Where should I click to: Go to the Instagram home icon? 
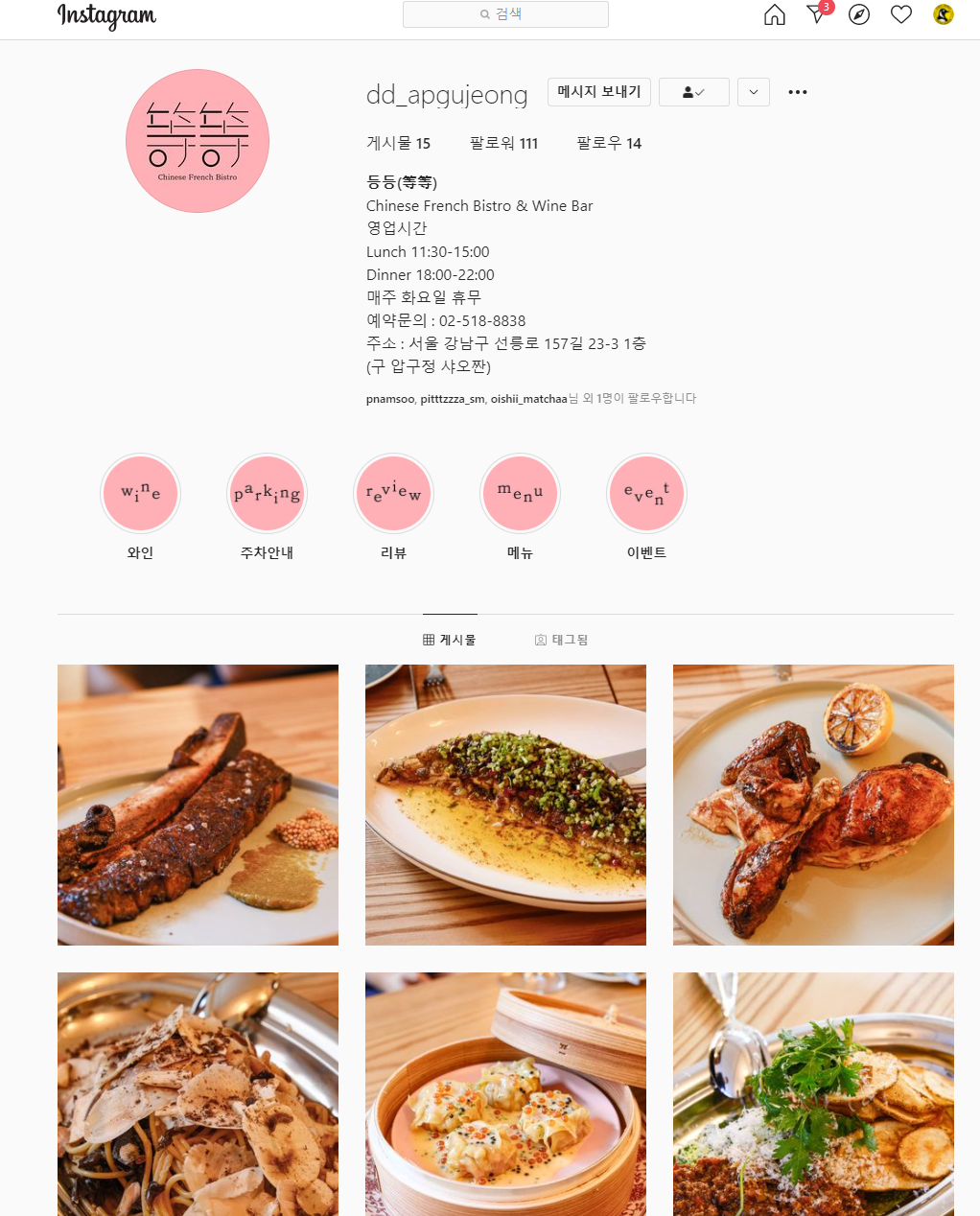tap(775, 14)
